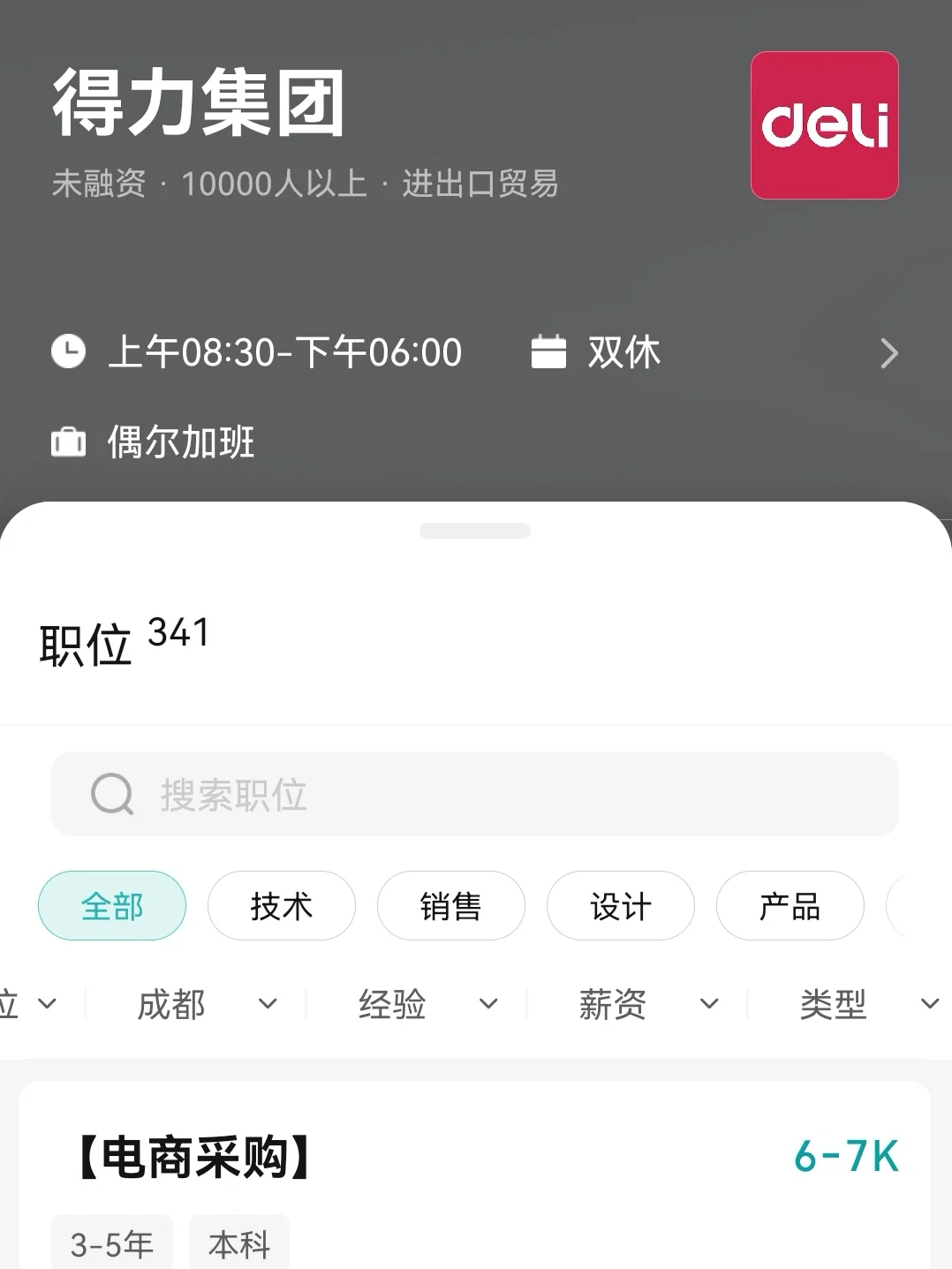Tap the sheet drag handle
The height and width of the screenshot is (1269, 952).
[475, 531]
